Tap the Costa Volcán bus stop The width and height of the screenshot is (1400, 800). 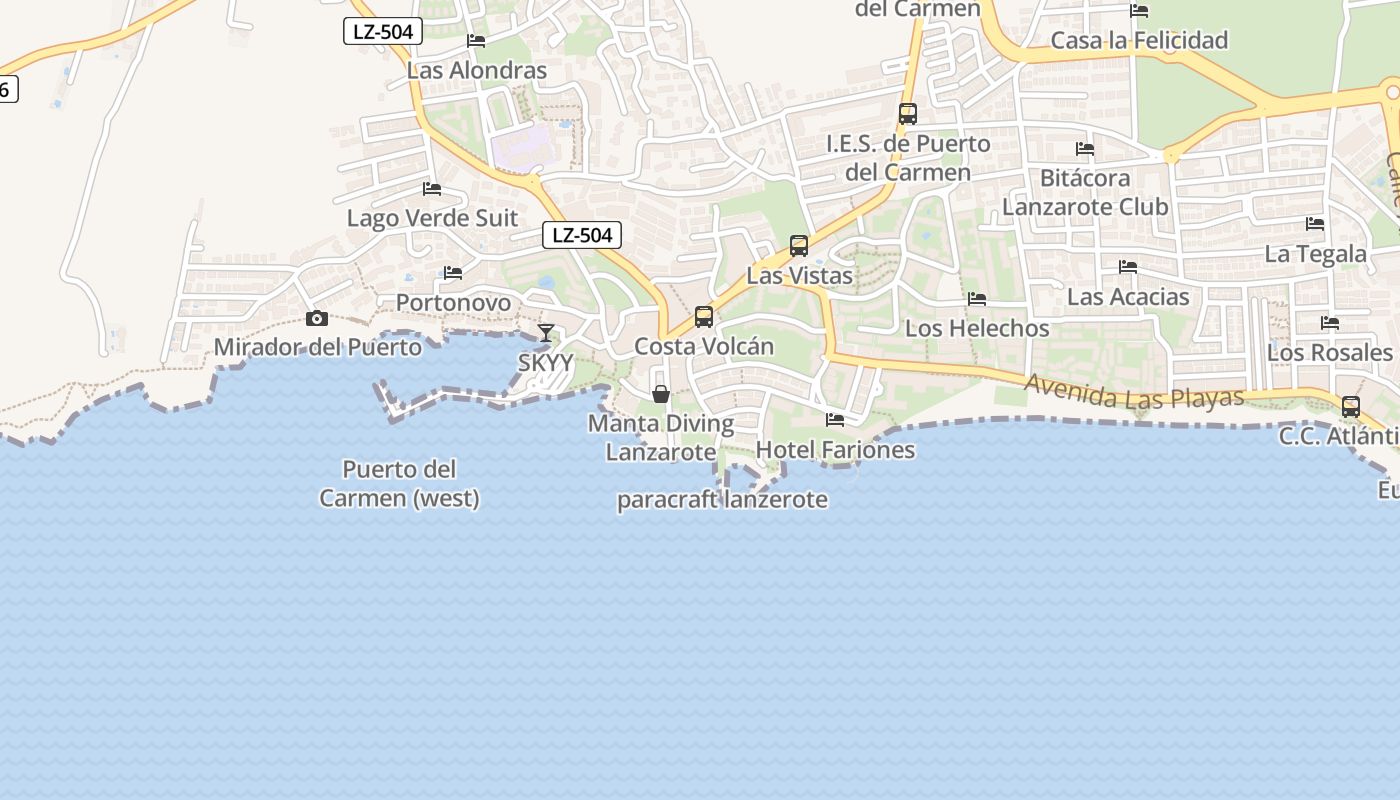[704, 317]
